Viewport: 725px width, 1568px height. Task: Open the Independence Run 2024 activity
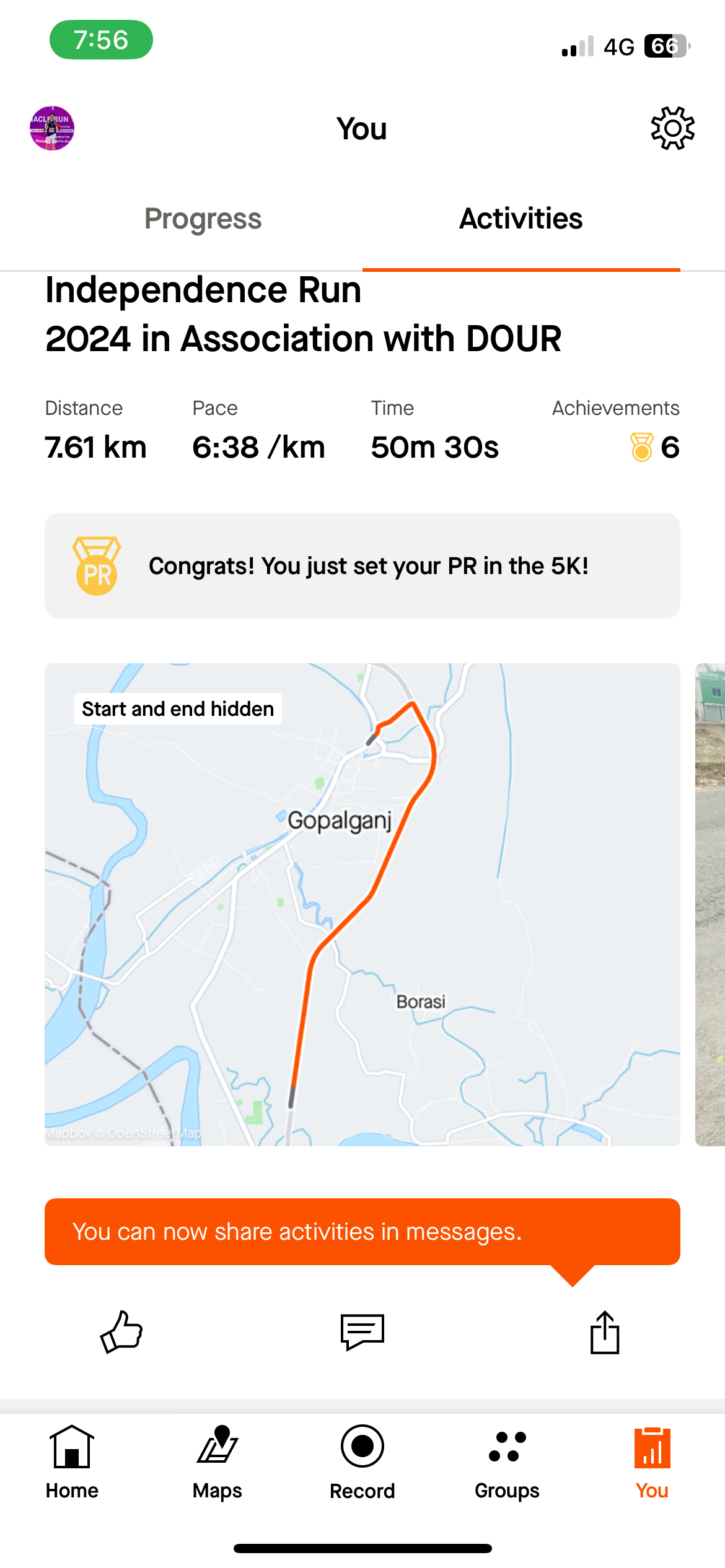pos(304,315)
